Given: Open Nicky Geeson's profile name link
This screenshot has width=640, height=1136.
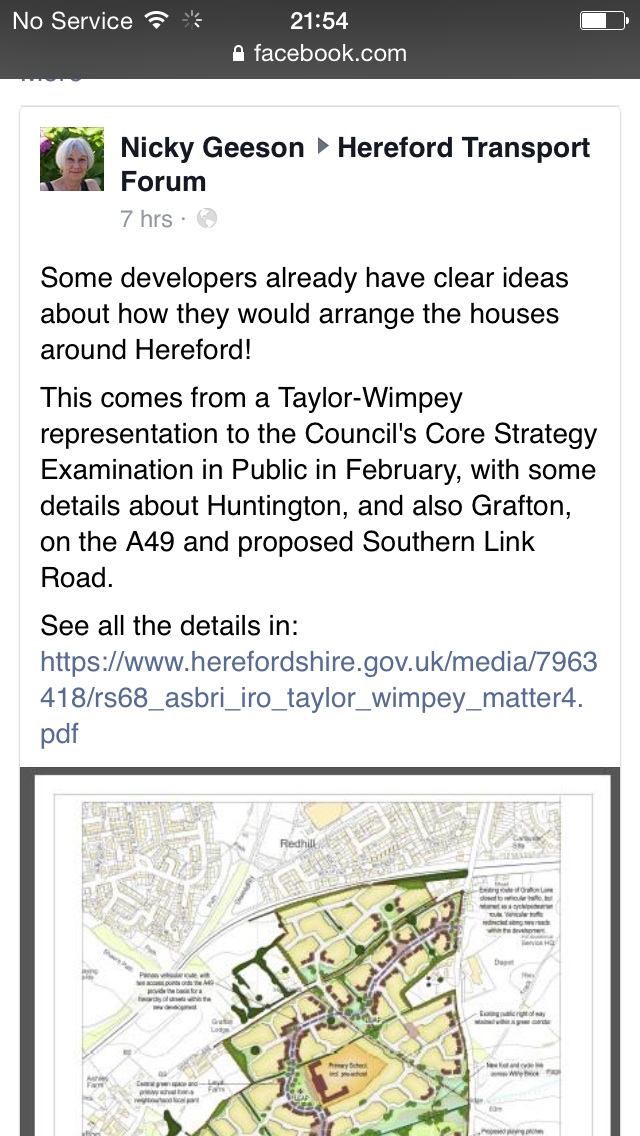Looking at the screenshot, I should click(212, 147).
